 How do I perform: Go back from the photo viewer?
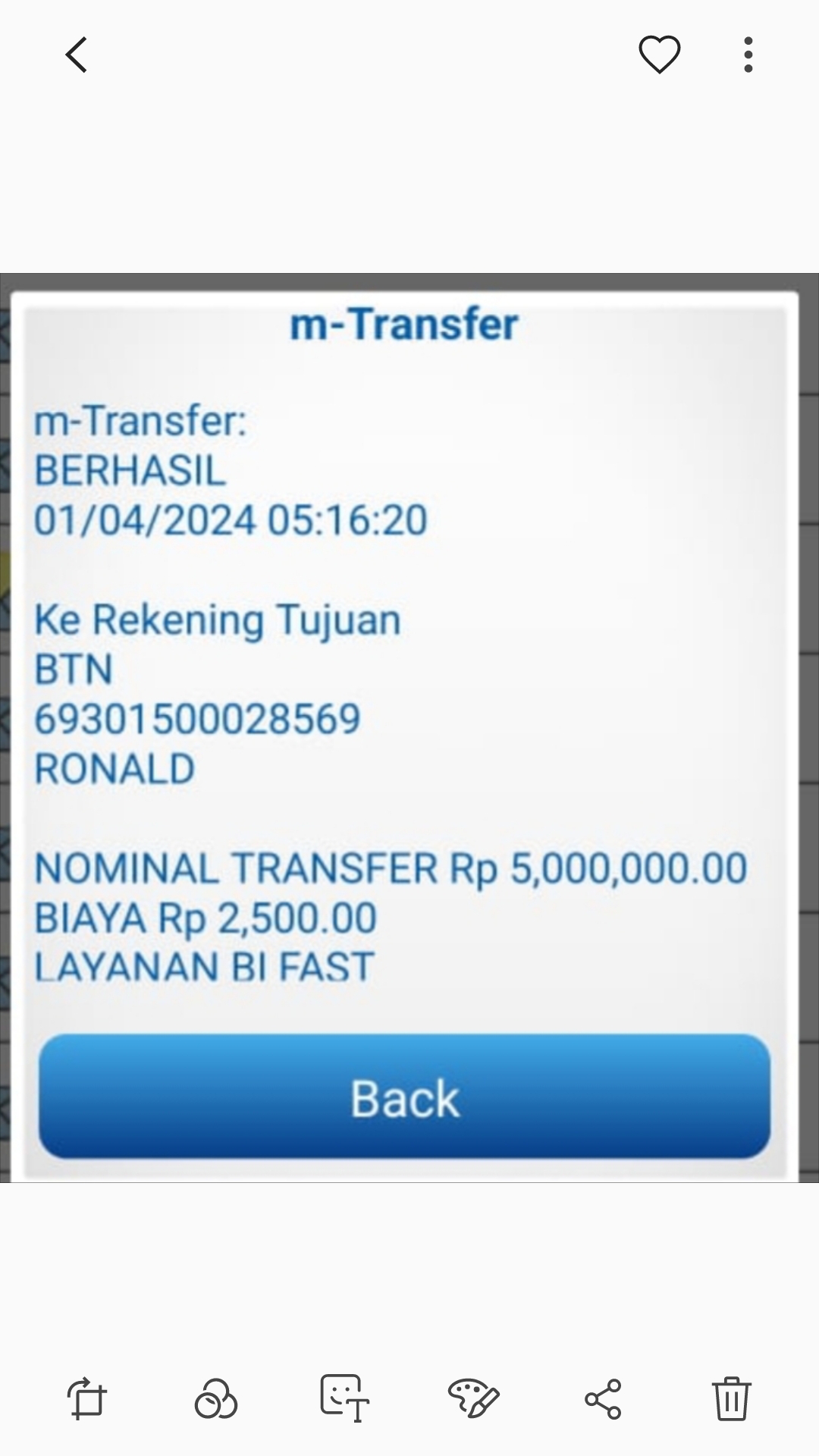click(77, 55)
